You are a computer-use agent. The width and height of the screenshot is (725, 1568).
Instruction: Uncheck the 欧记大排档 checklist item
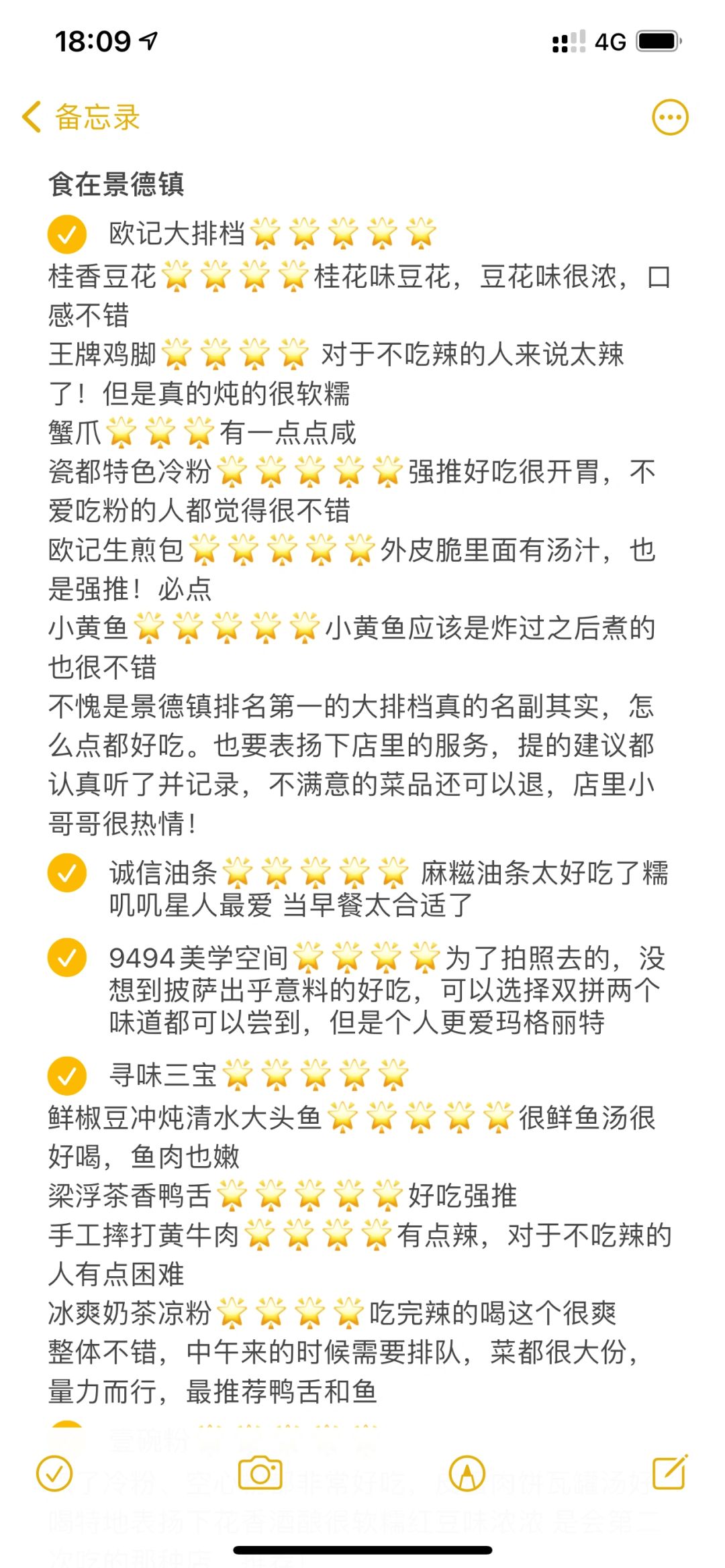click(x=67, y=234)
